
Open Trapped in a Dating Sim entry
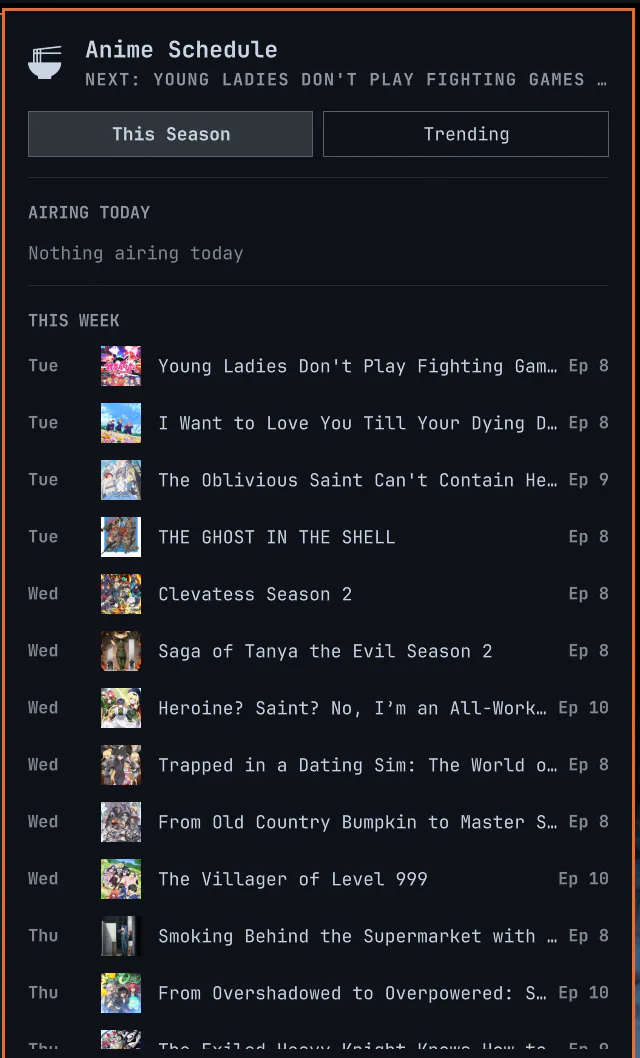(318, 765)
